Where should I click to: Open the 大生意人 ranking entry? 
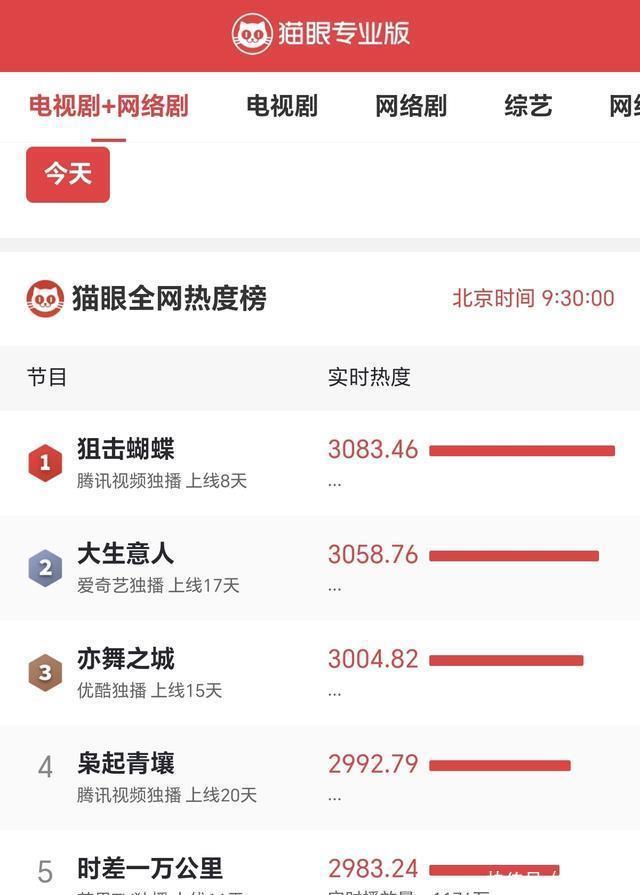126,554
